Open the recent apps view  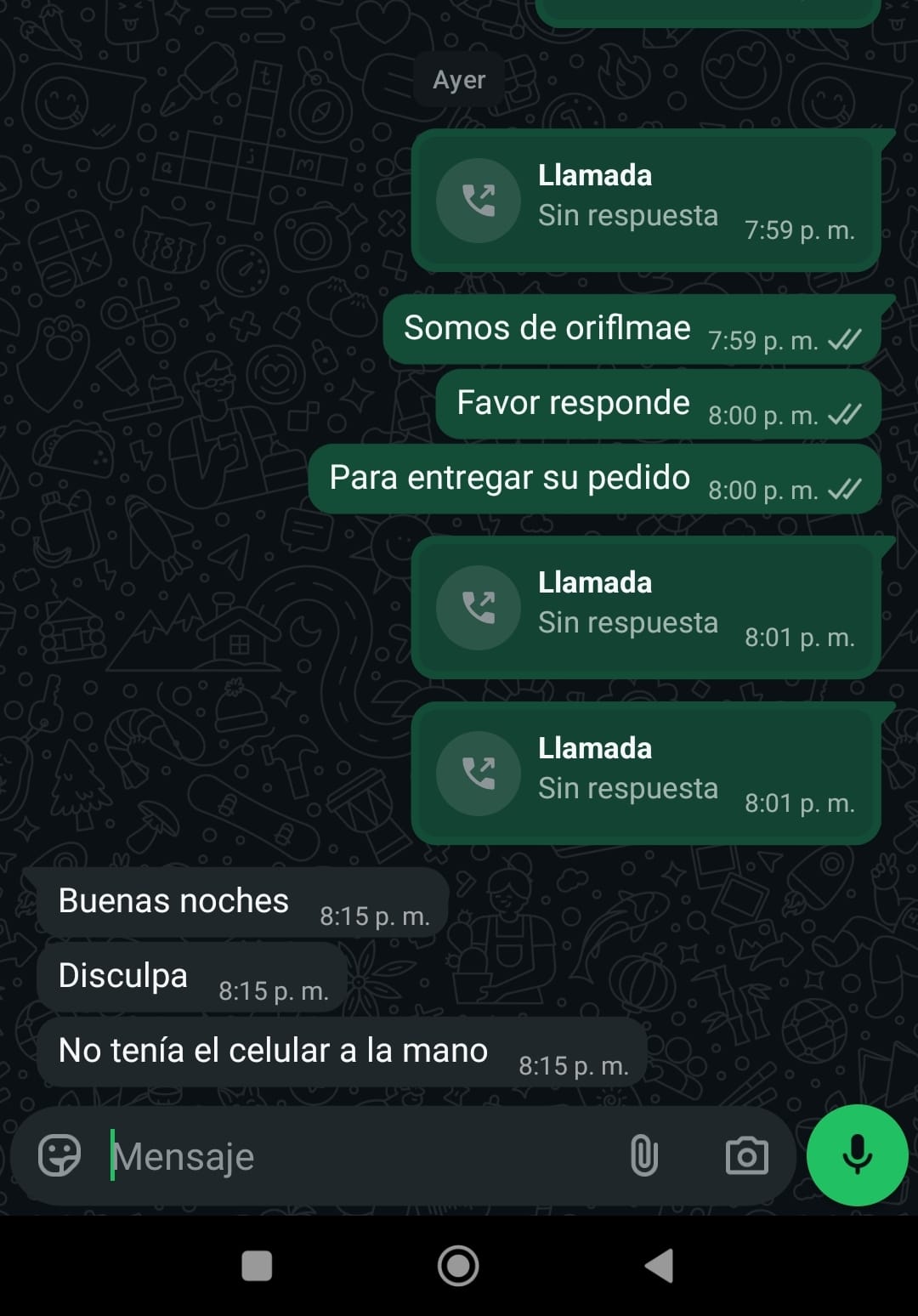[x=257, y=1266]
